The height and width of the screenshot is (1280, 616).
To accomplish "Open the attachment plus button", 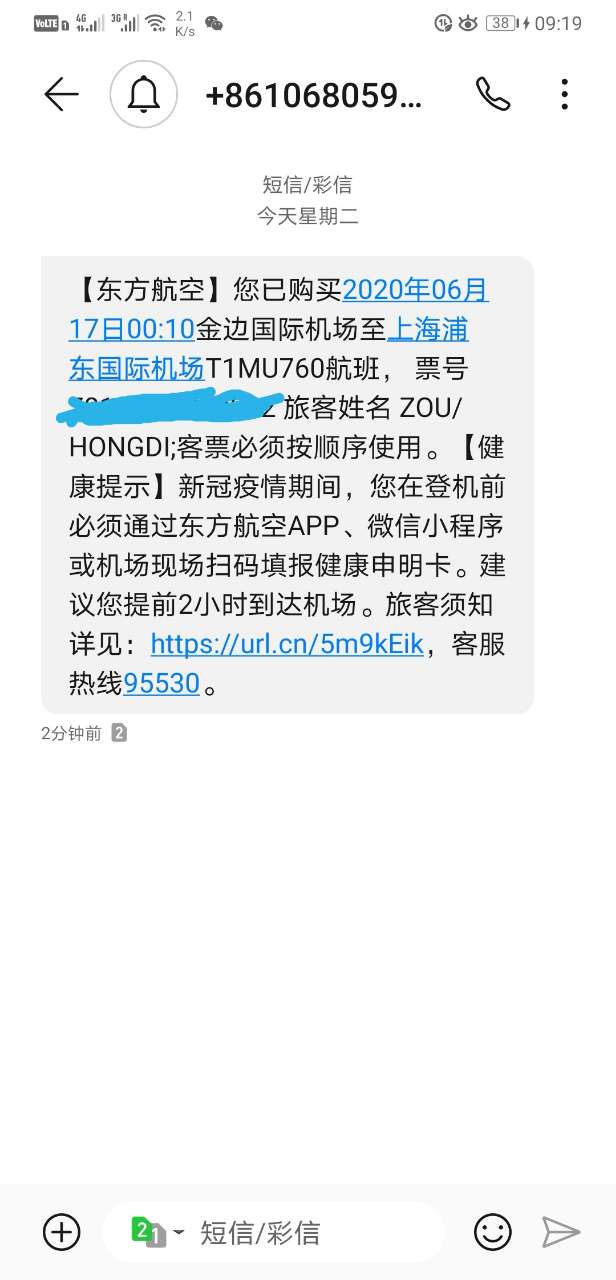I will click(x=62, y=1231).
